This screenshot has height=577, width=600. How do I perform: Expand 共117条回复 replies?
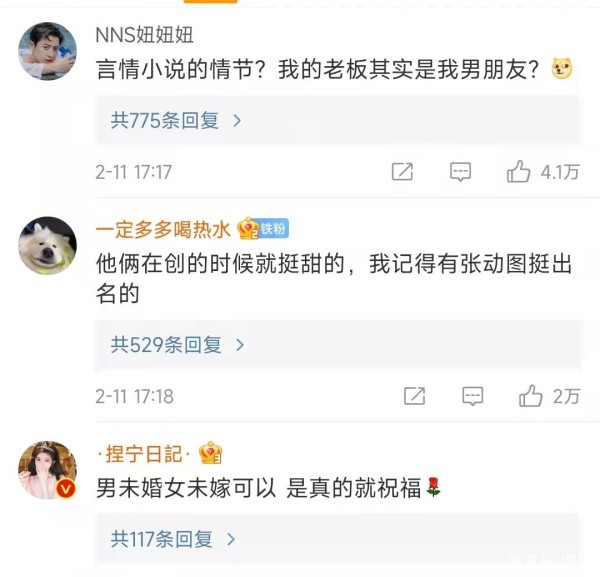[172, 539]
